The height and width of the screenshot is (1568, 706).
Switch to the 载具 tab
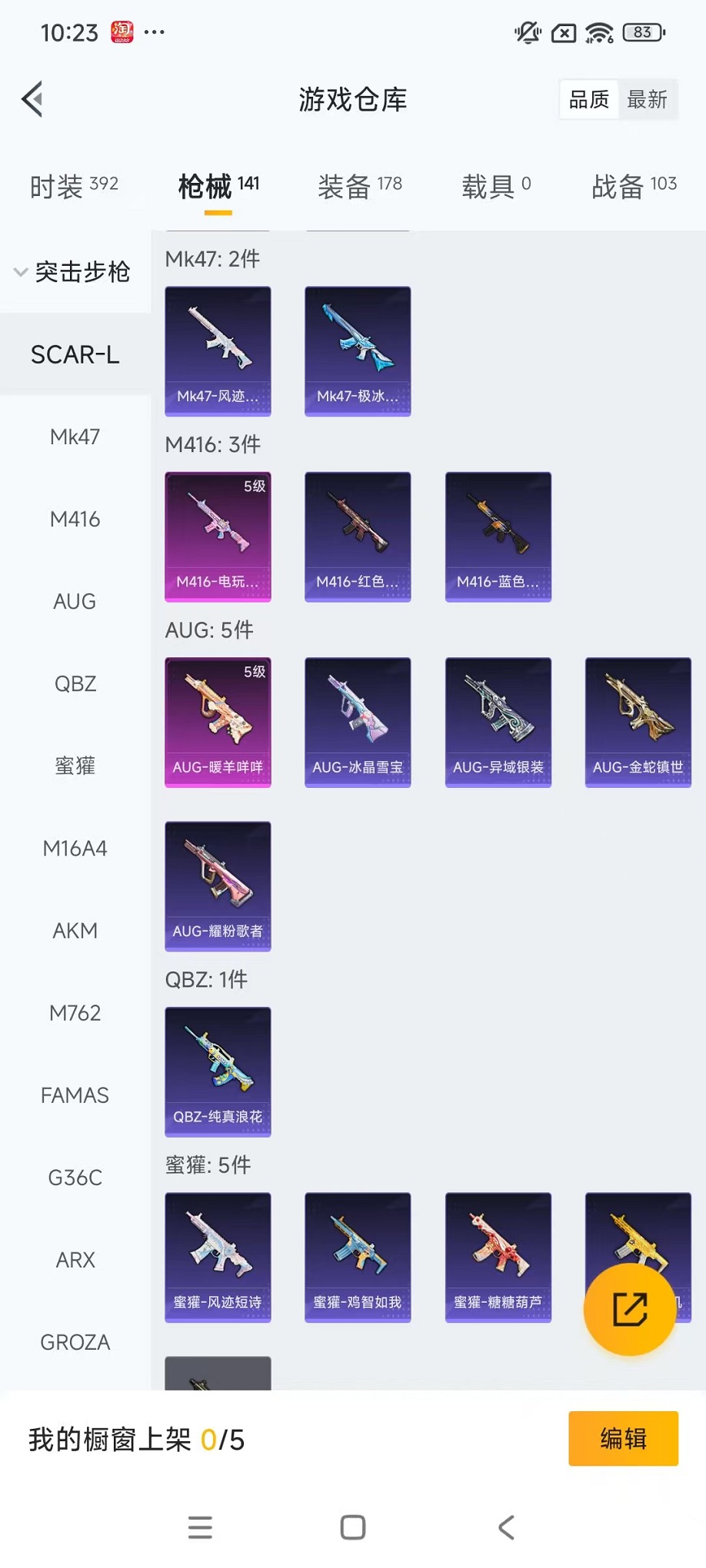[x=496, y=186]
